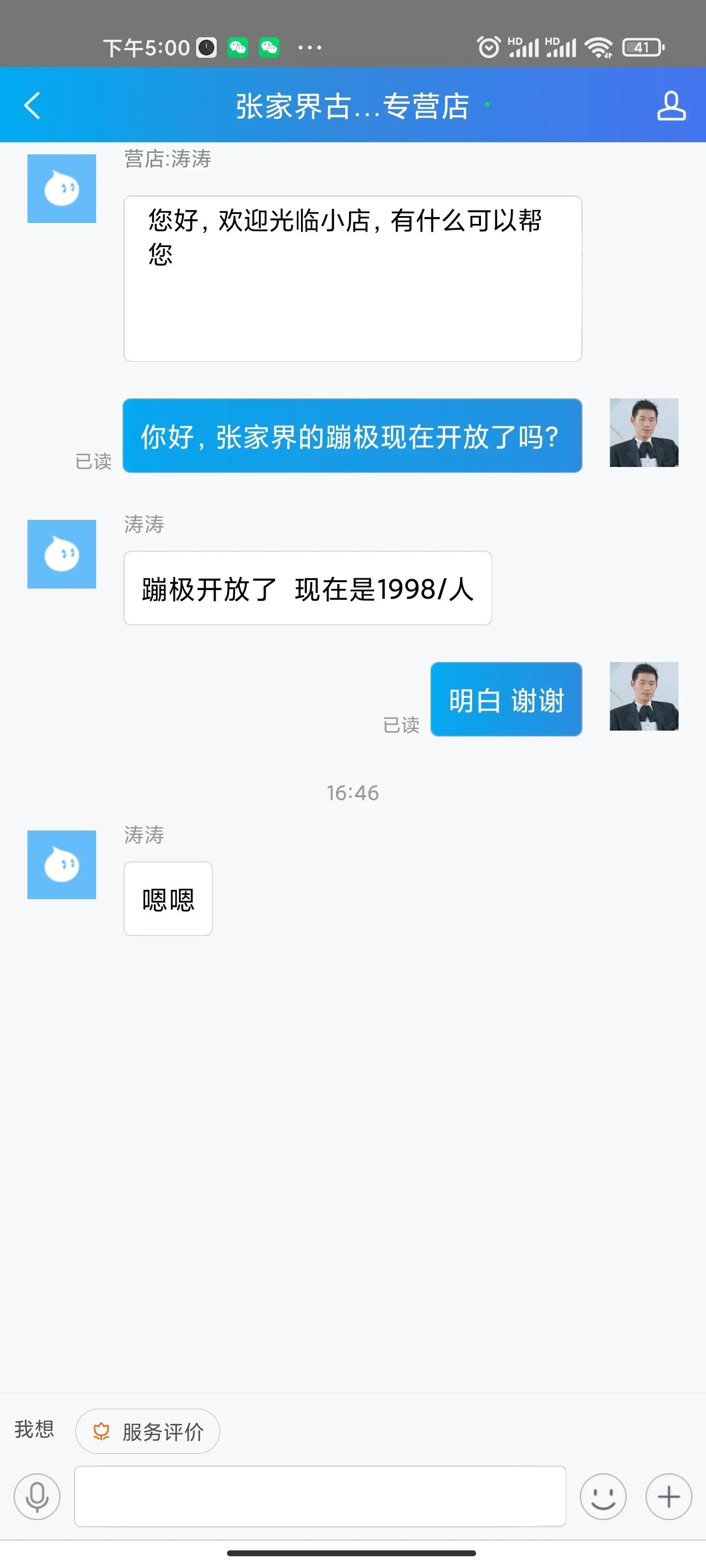Tap the 服务评价 chip

[x=148, y=1432]
